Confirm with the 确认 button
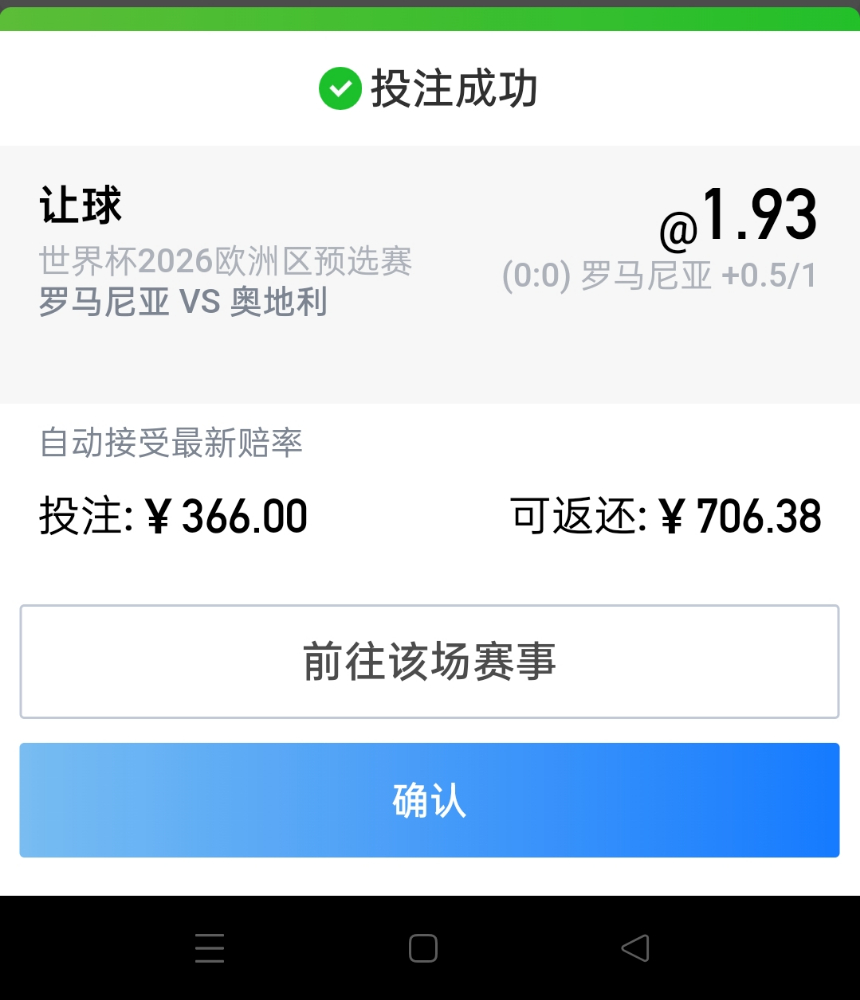This screenshot has height=1000, width=860. pos(429,800)
